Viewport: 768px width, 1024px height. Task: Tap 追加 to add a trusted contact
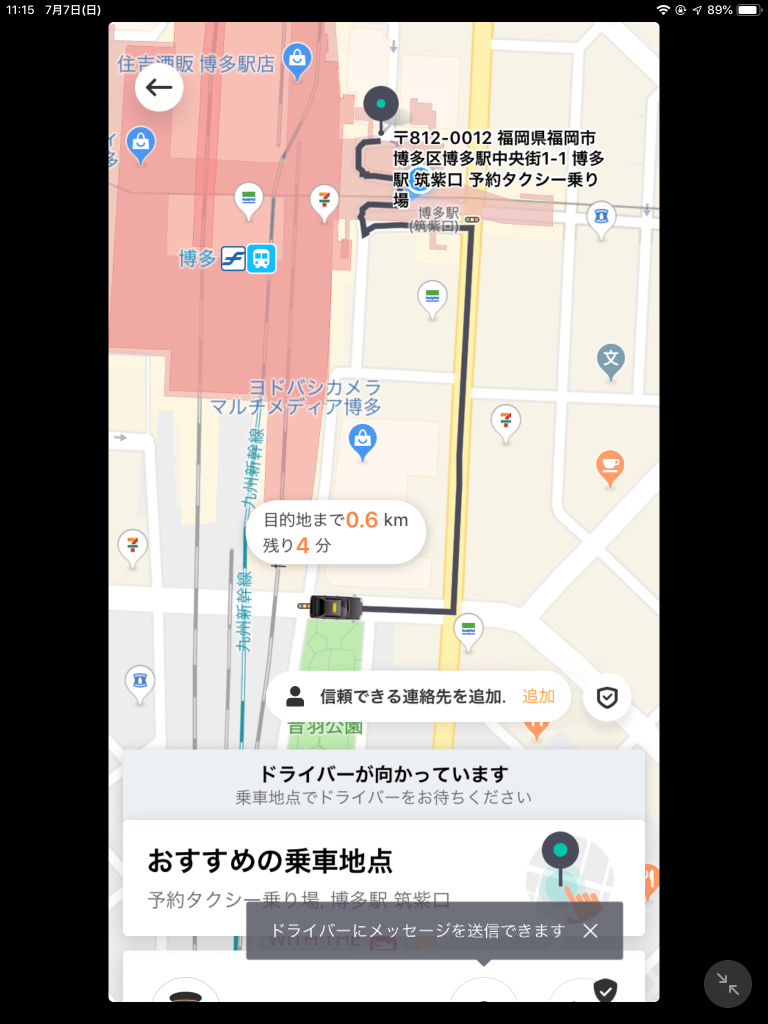539,697
